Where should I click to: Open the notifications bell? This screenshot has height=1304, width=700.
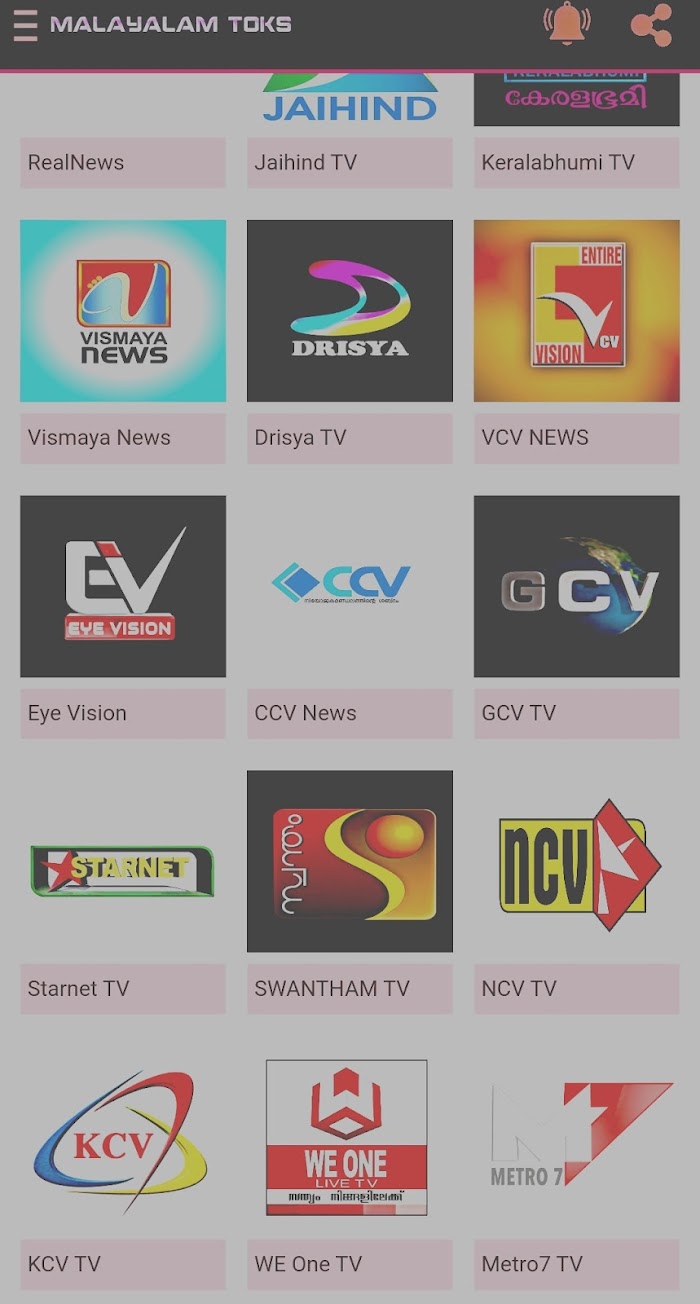(x=567, y=25)
